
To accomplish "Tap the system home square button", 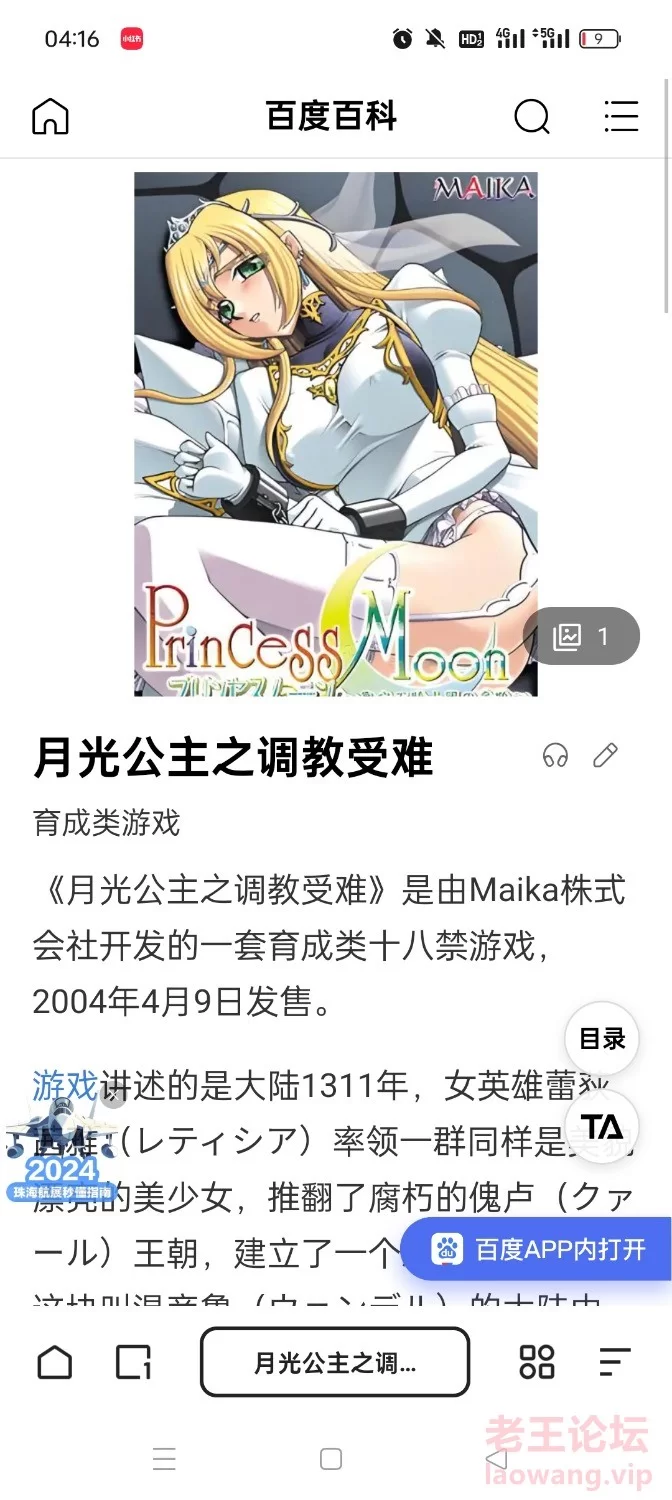I will [x=331, y=1458].
